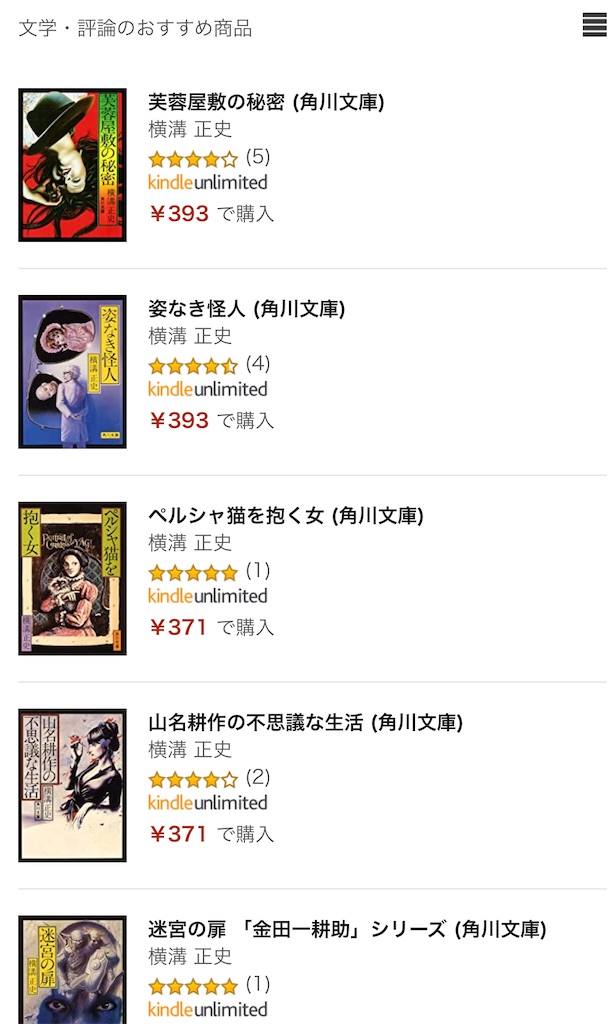The image size is (611, 1024).
Task: View star ratings for 山名耕作の不思議な生活
Action: [193, 779]
